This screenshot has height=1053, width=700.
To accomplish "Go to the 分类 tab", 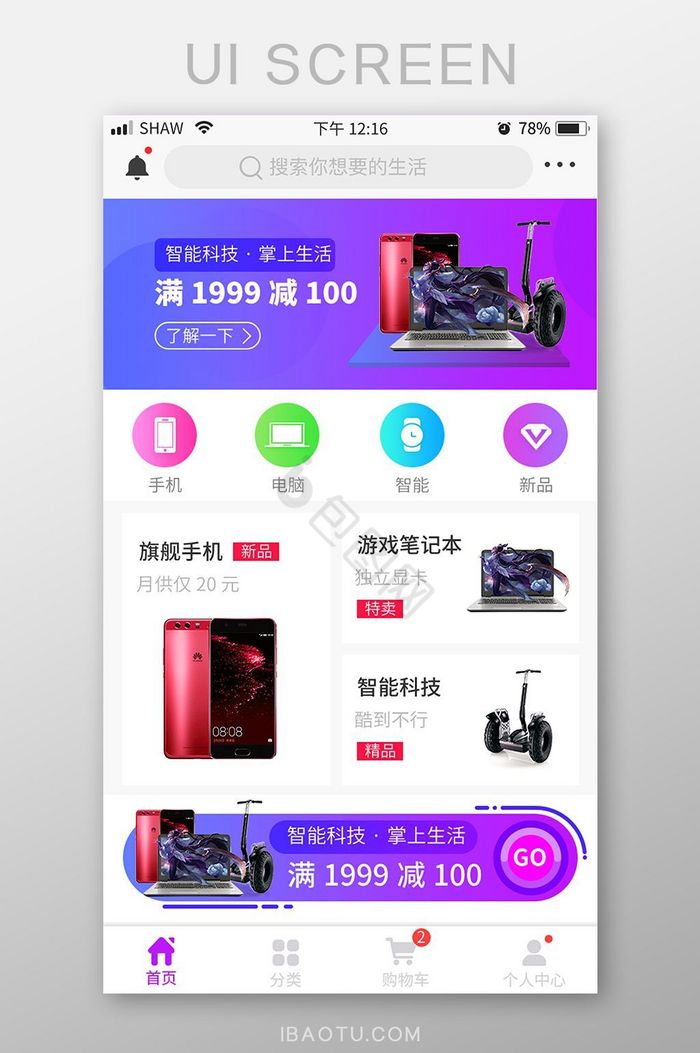I will (285, 961).
